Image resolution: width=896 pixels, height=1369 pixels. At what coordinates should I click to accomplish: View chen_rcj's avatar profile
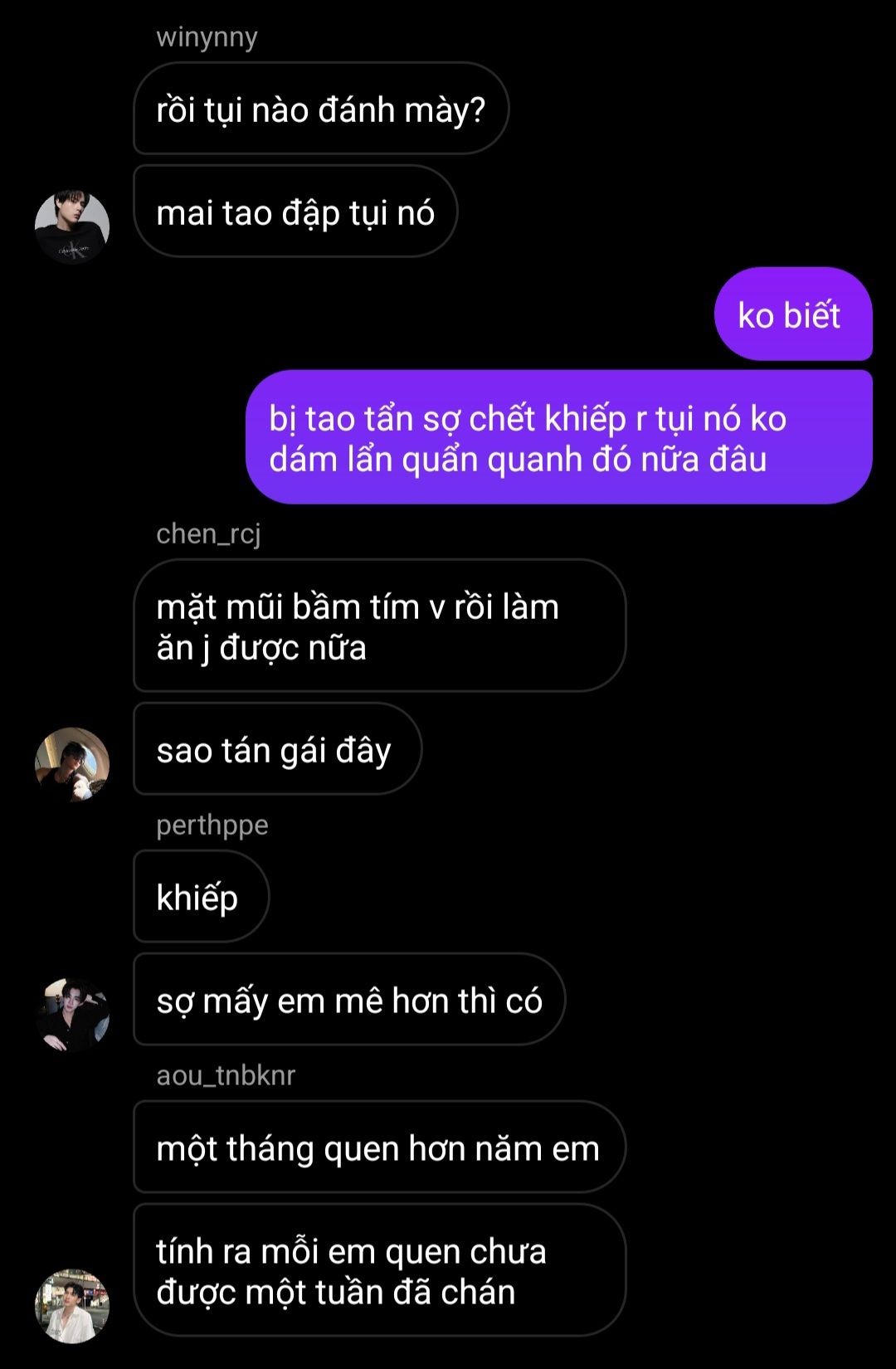click(x=72, y=764)
